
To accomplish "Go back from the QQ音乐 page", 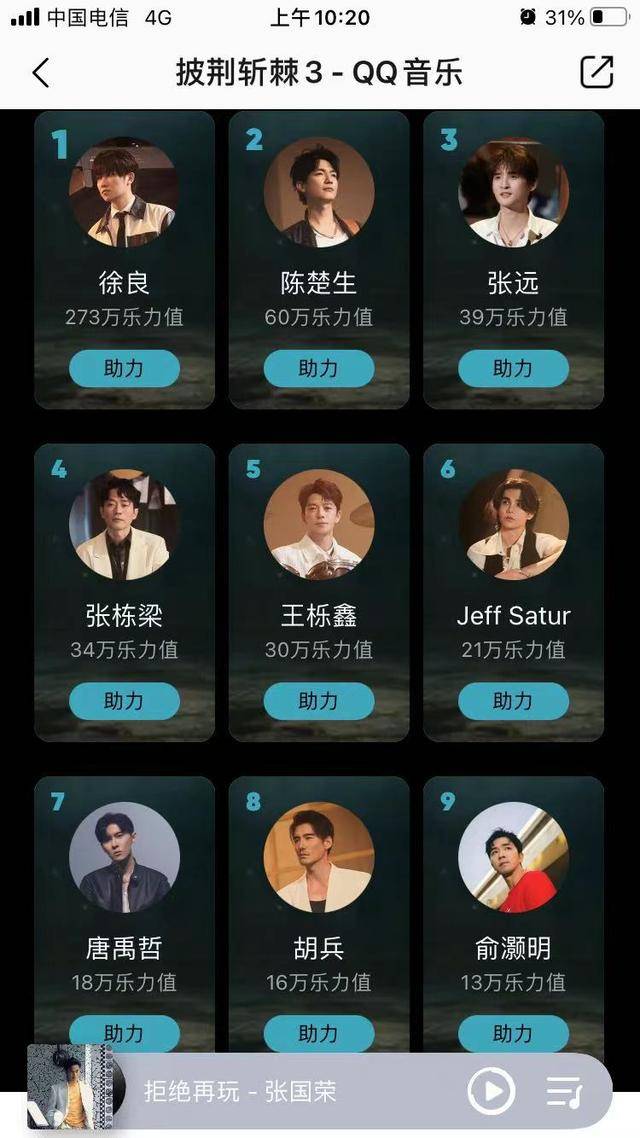I will (x=41, y=73).
